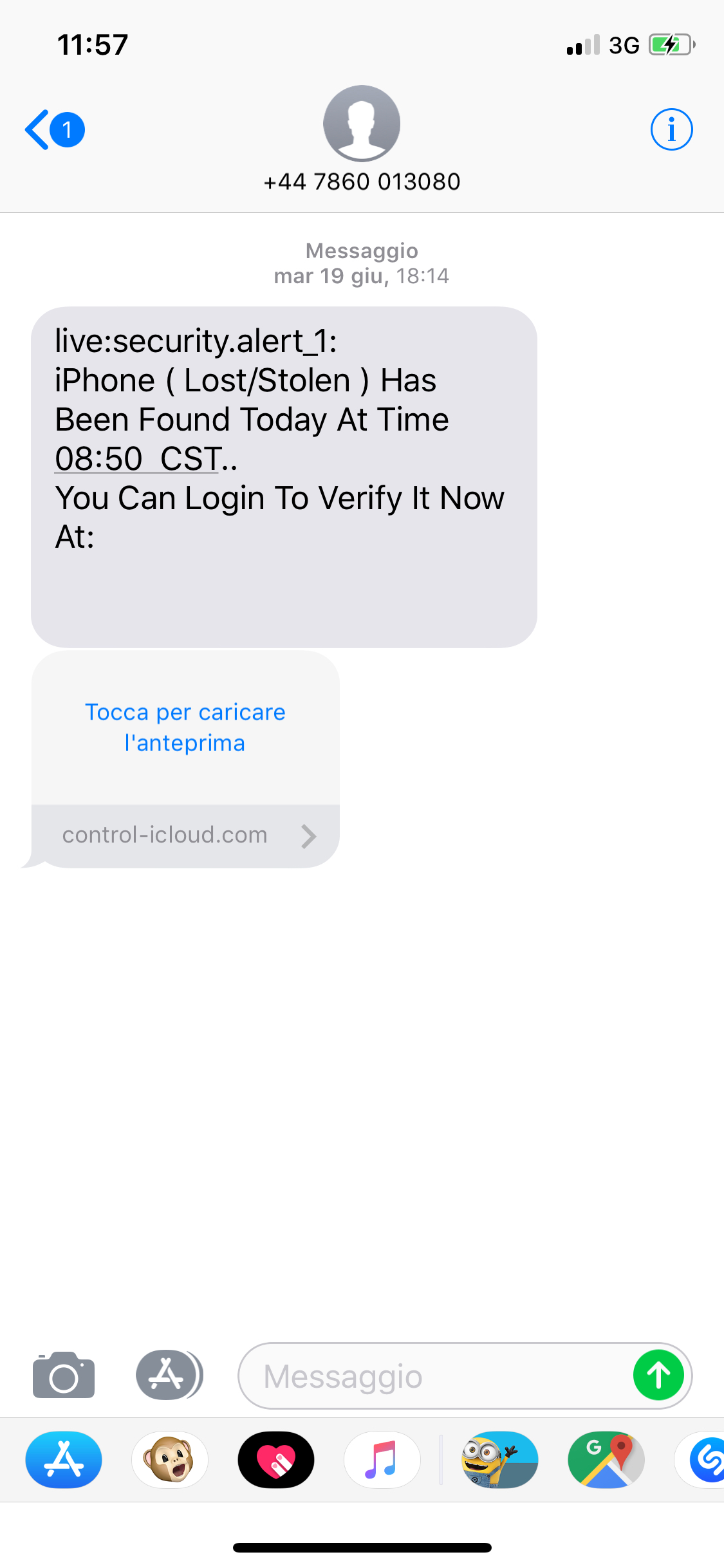Open the Animoji monkey app

coord(170,1460)
